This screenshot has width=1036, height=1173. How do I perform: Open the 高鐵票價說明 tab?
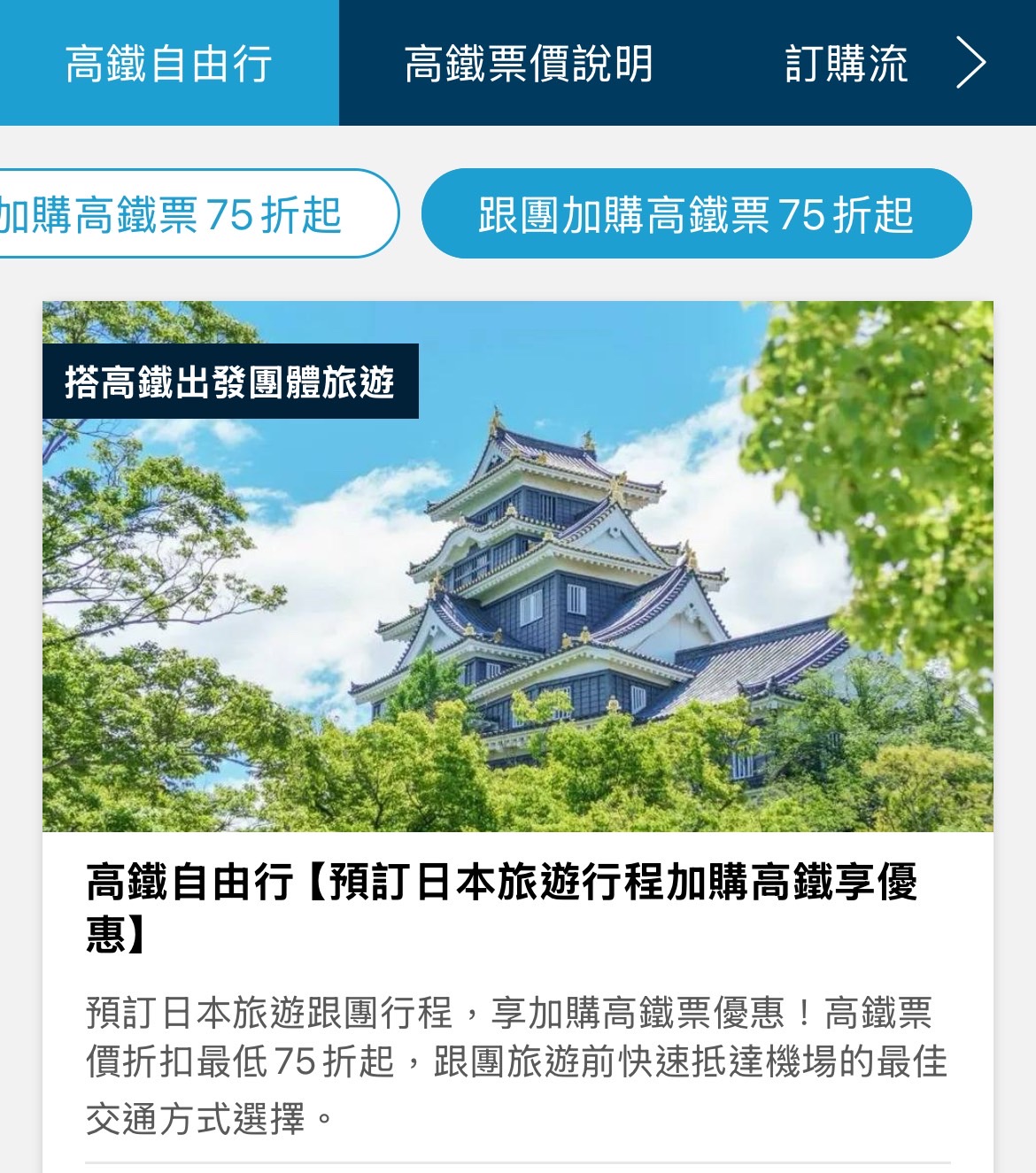click(x=529, y=64)
